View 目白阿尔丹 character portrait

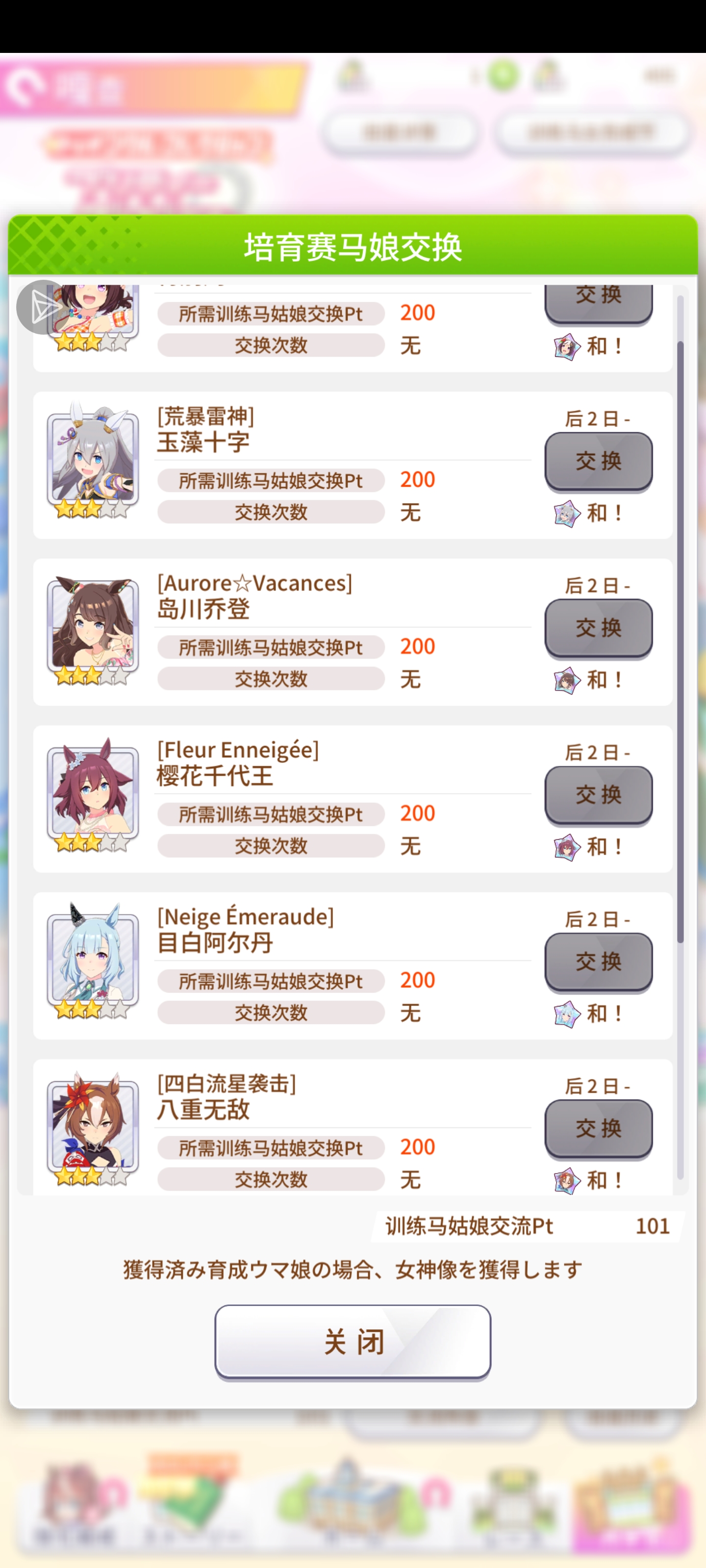point(93,960)
